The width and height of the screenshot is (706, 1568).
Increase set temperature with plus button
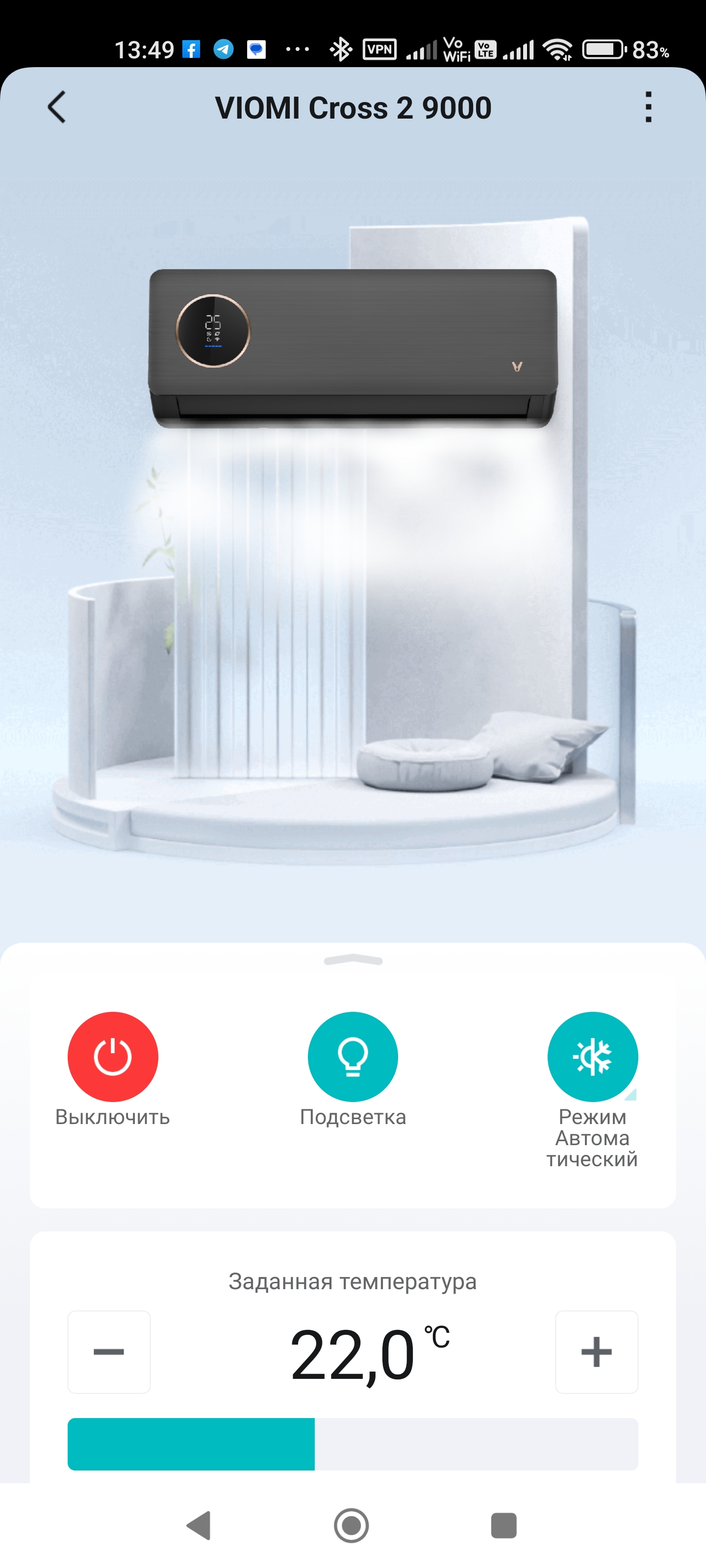[596, 1351]
